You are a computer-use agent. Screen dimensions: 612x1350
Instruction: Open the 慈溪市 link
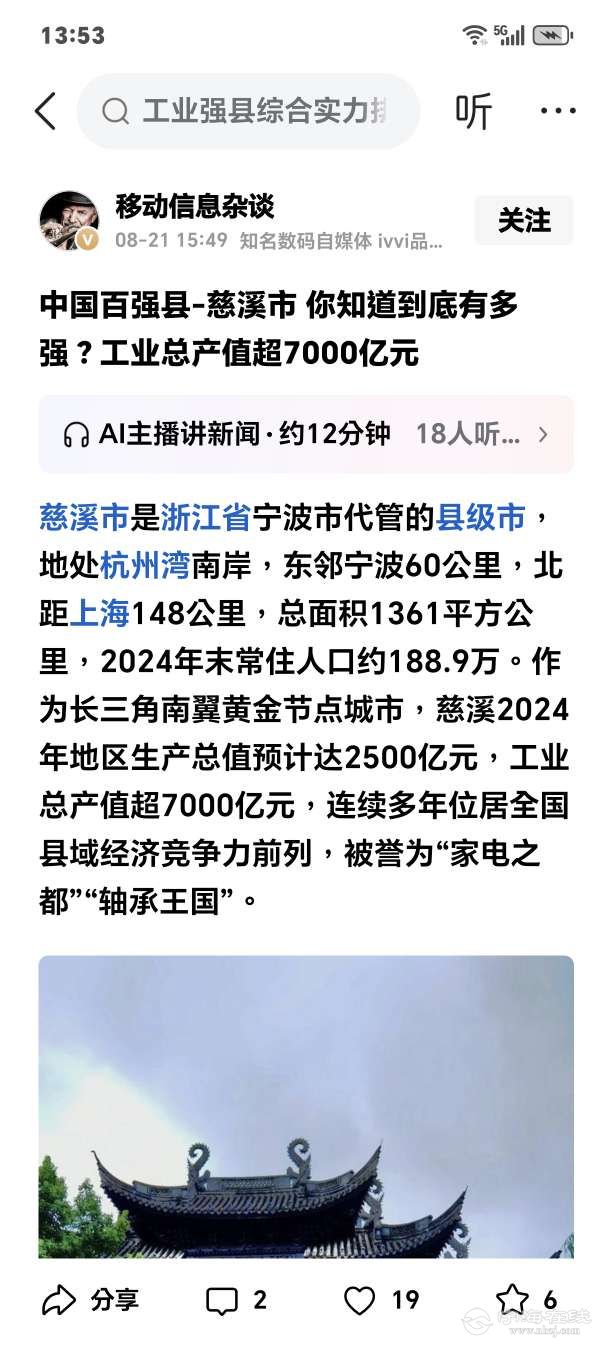tap(85, 518)
